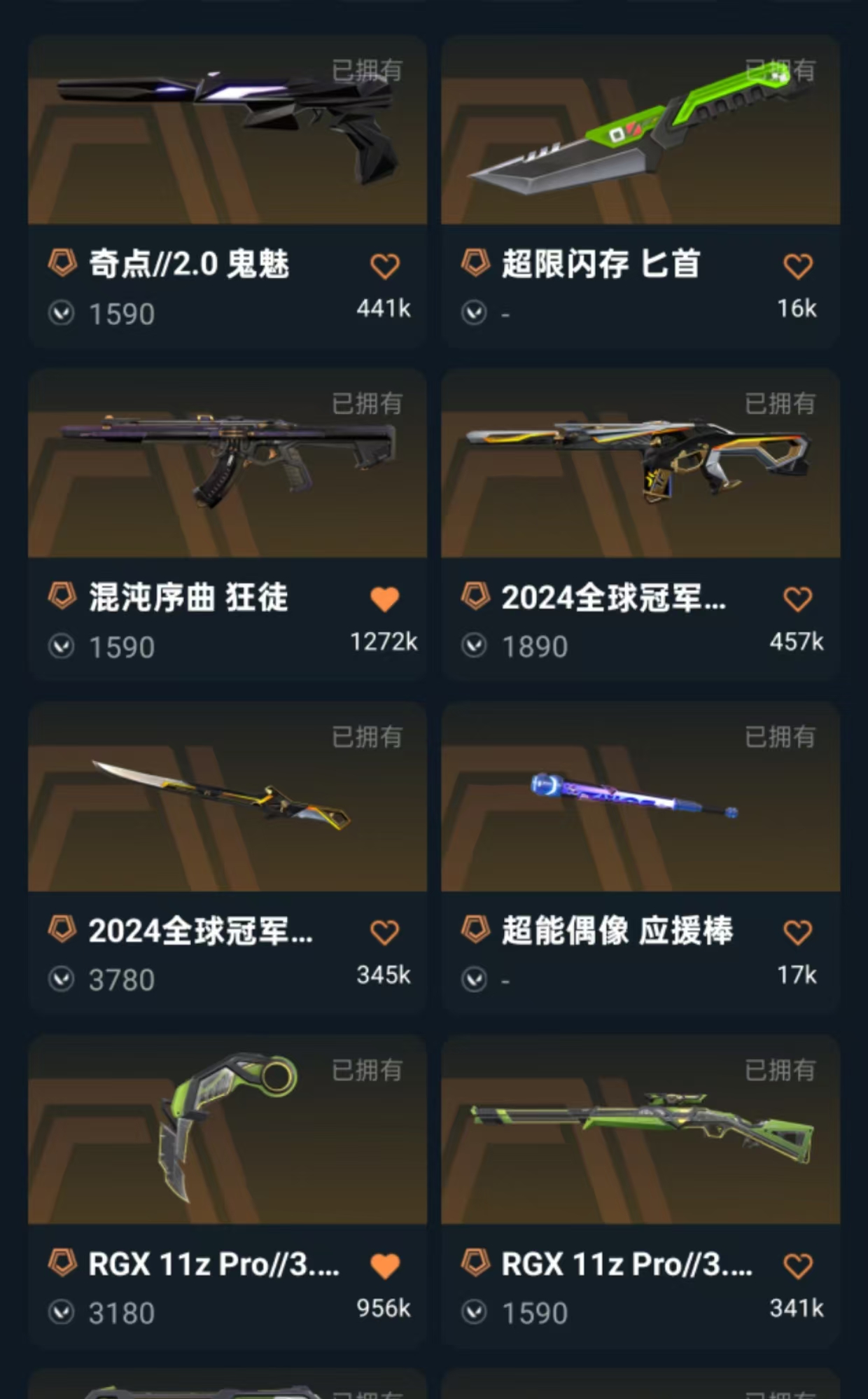
Task: Favorite the 超能偶像 应援棒 skin
Action: pyautogui.click(x=797, y=933)
